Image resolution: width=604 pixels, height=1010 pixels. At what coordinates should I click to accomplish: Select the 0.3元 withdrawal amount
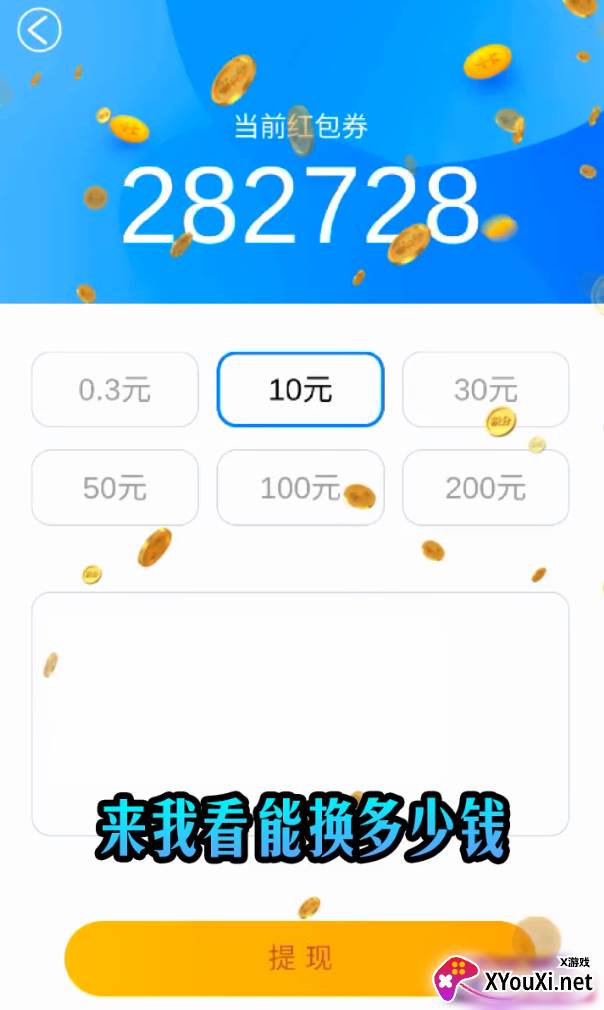coord(115,390)
